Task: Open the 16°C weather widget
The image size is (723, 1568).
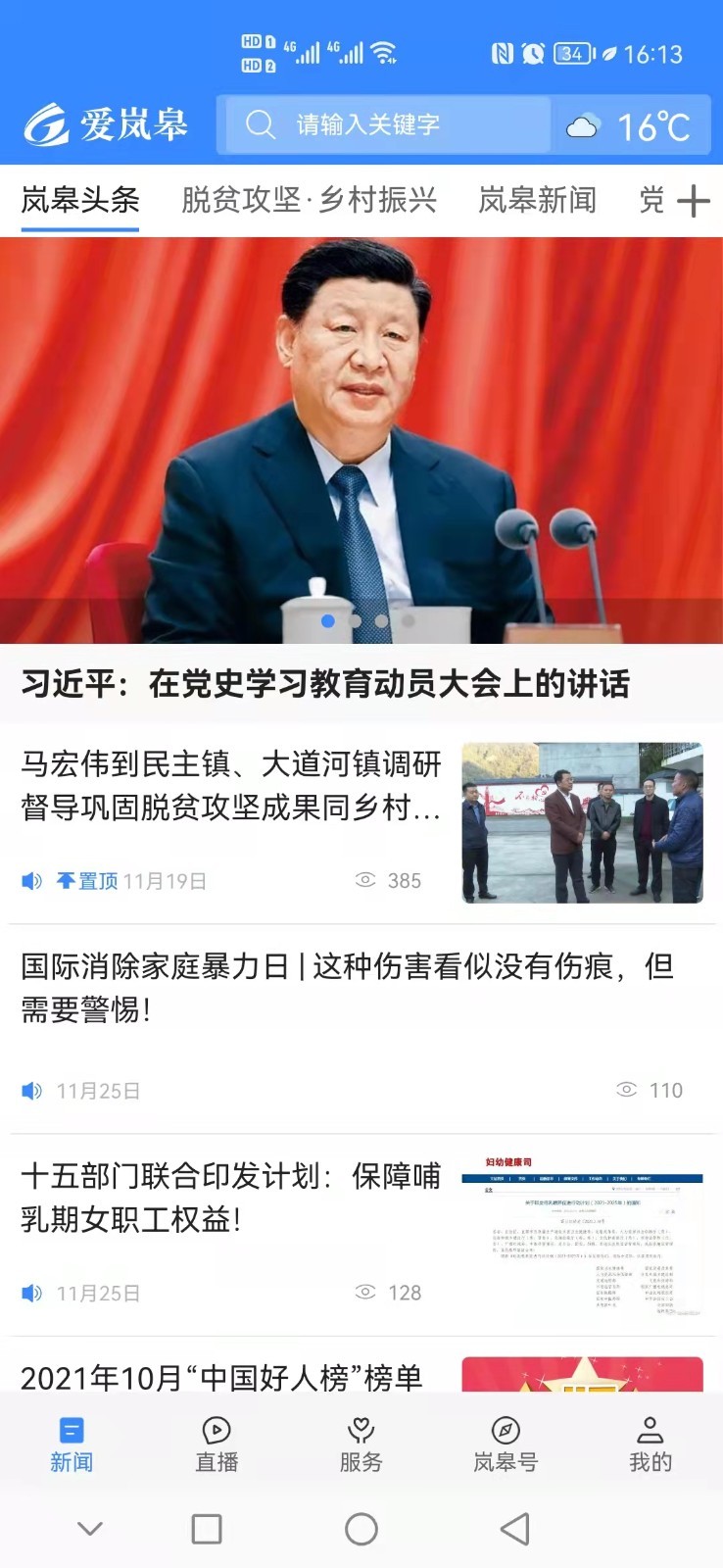Action: [632, 125]
